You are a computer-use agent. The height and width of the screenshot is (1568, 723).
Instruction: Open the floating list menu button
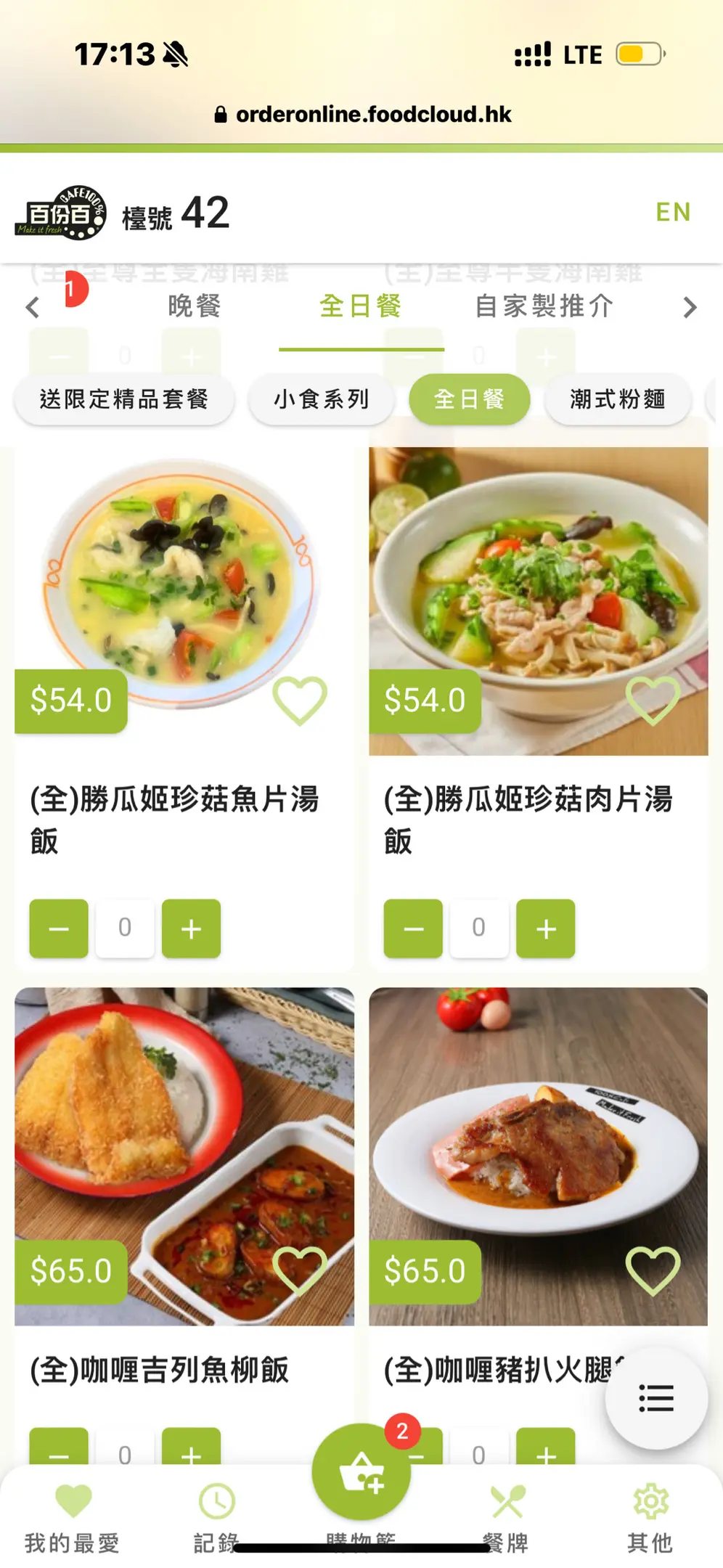click(x=656, y=1397)
